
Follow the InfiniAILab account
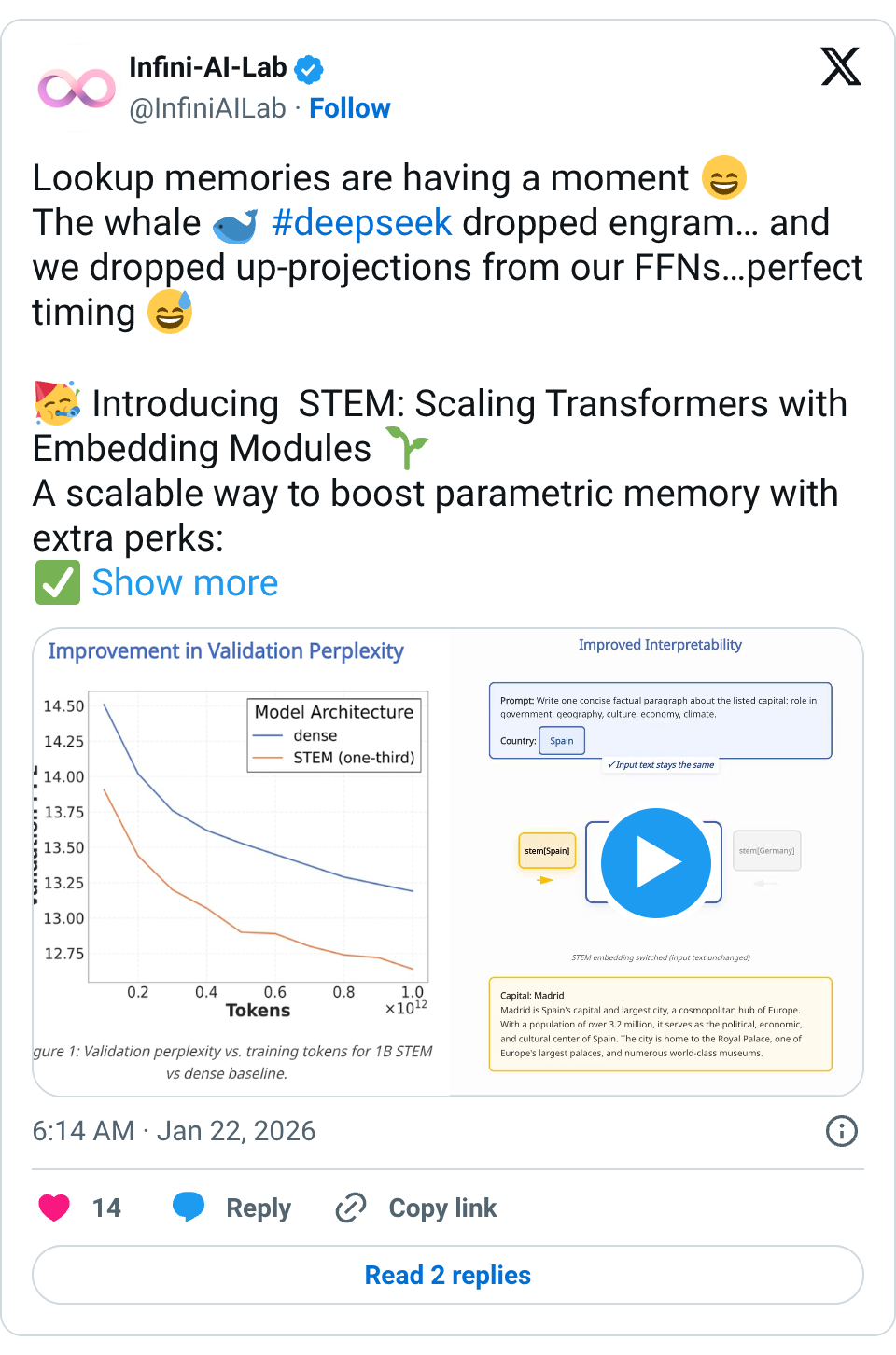(x=349, y=108)
